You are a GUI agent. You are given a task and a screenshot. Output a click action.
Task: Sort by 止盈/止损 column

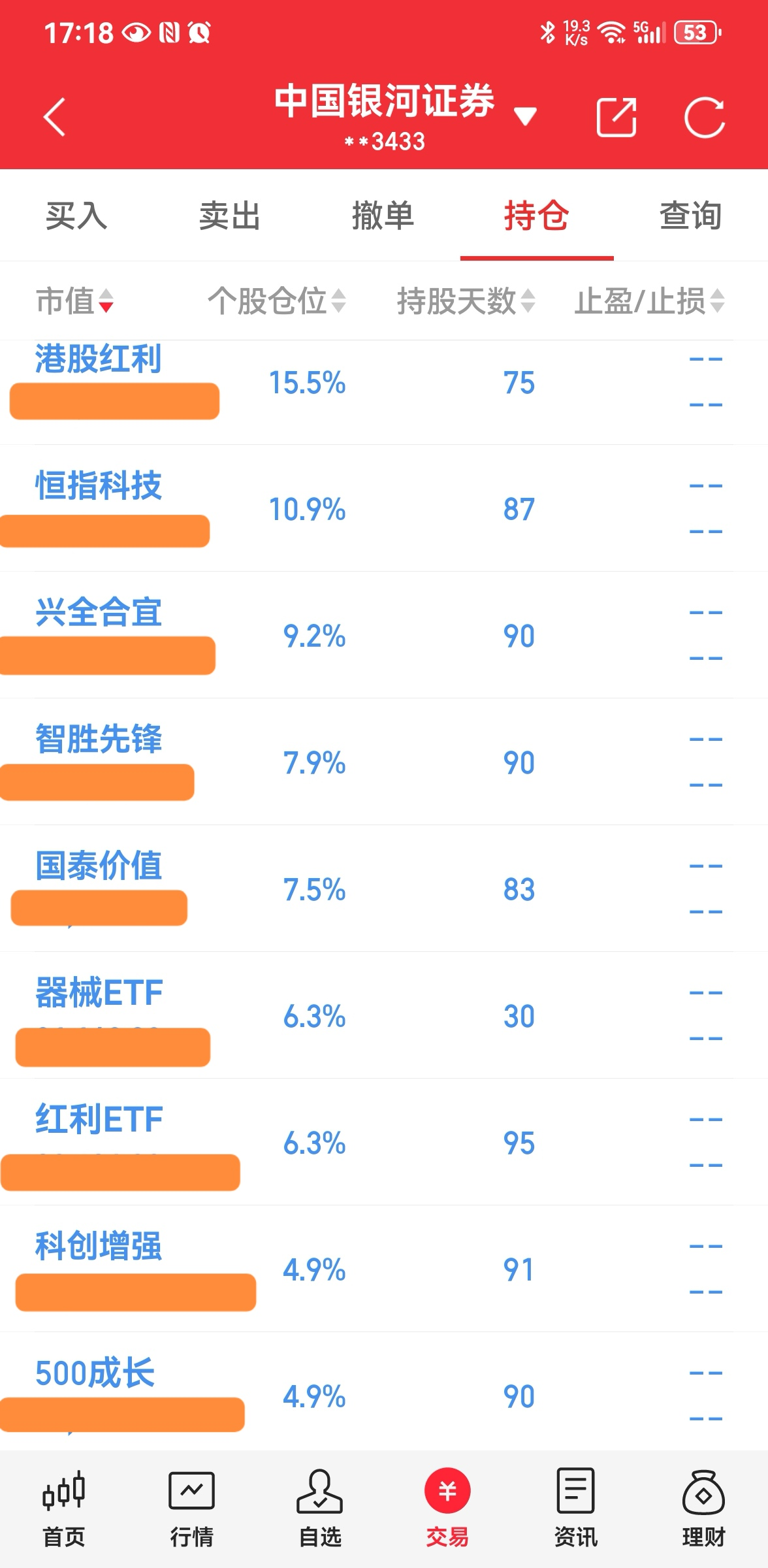pos(649,301)
